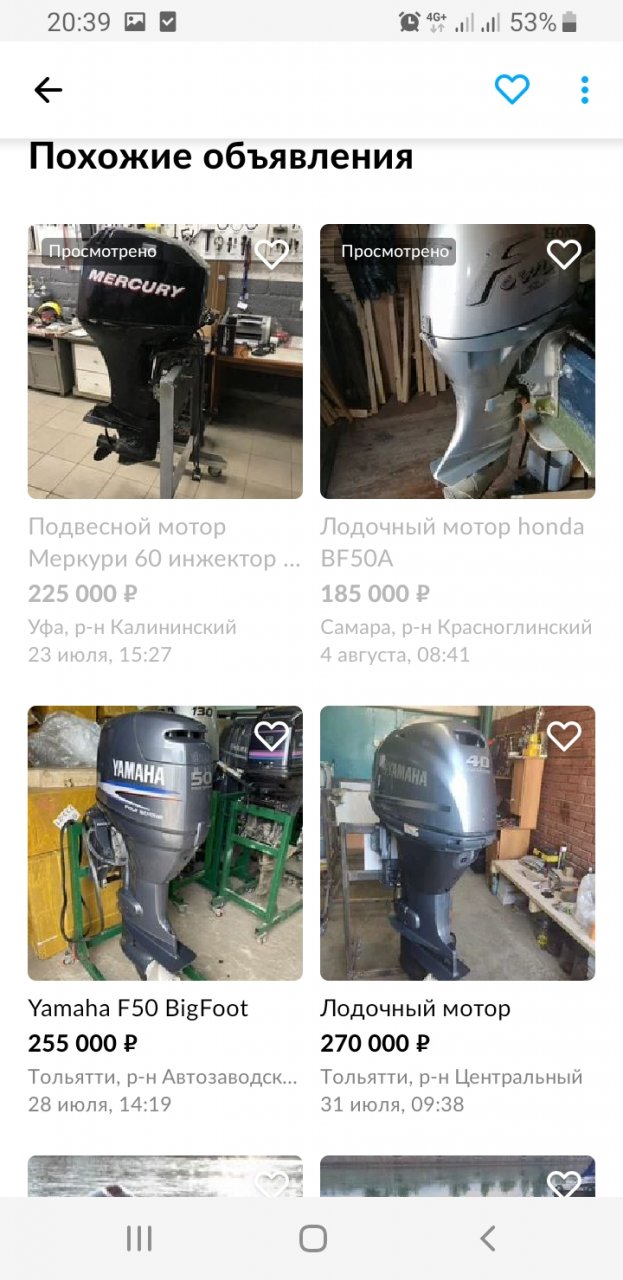The height and width of the screenshot is (1280, 623).
Task: Like the Yamaha F50 BigFoot listing
Action: (x=271, y=736)
